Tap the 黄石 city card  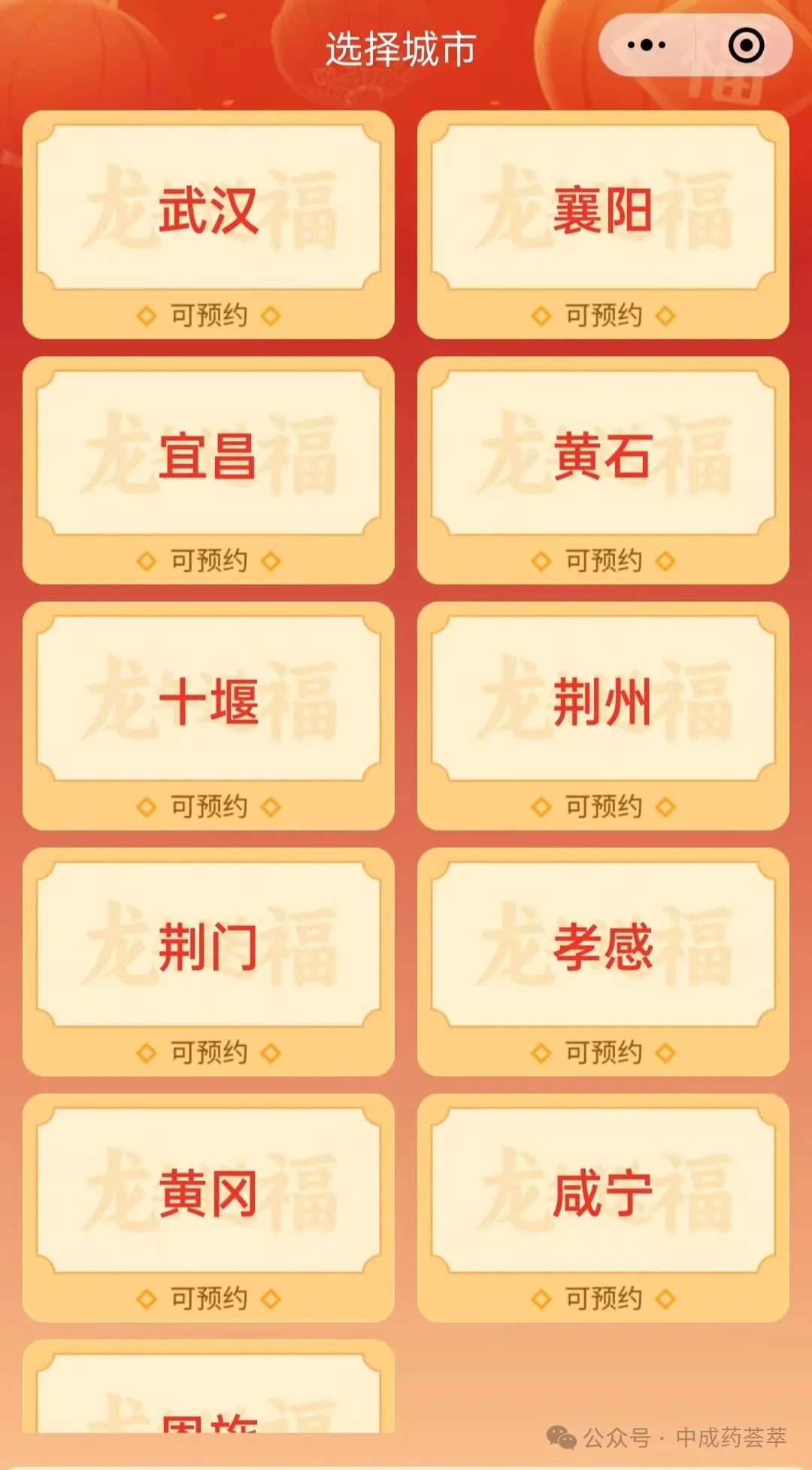(603, 470)
